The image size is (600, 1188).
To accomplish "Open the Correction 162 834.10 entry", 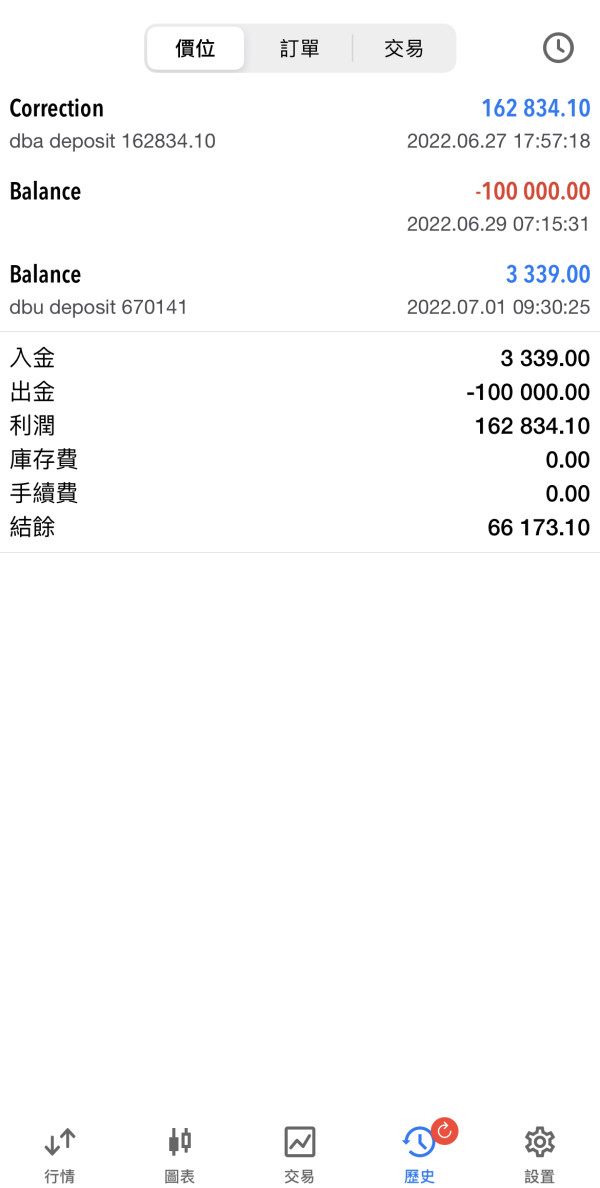I will click(300, 124).
